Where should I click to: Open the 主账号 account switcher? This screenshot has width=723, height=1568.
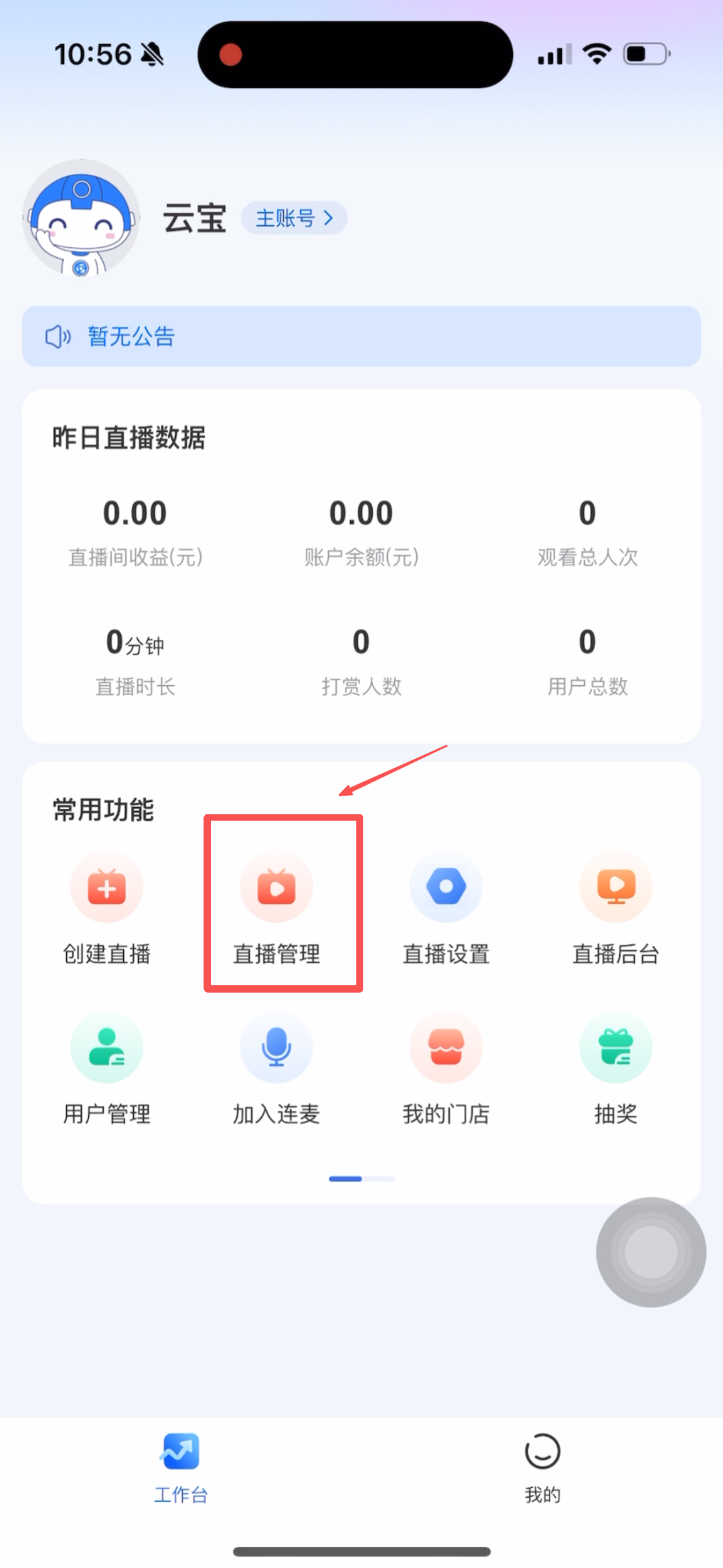coord(294,218)
